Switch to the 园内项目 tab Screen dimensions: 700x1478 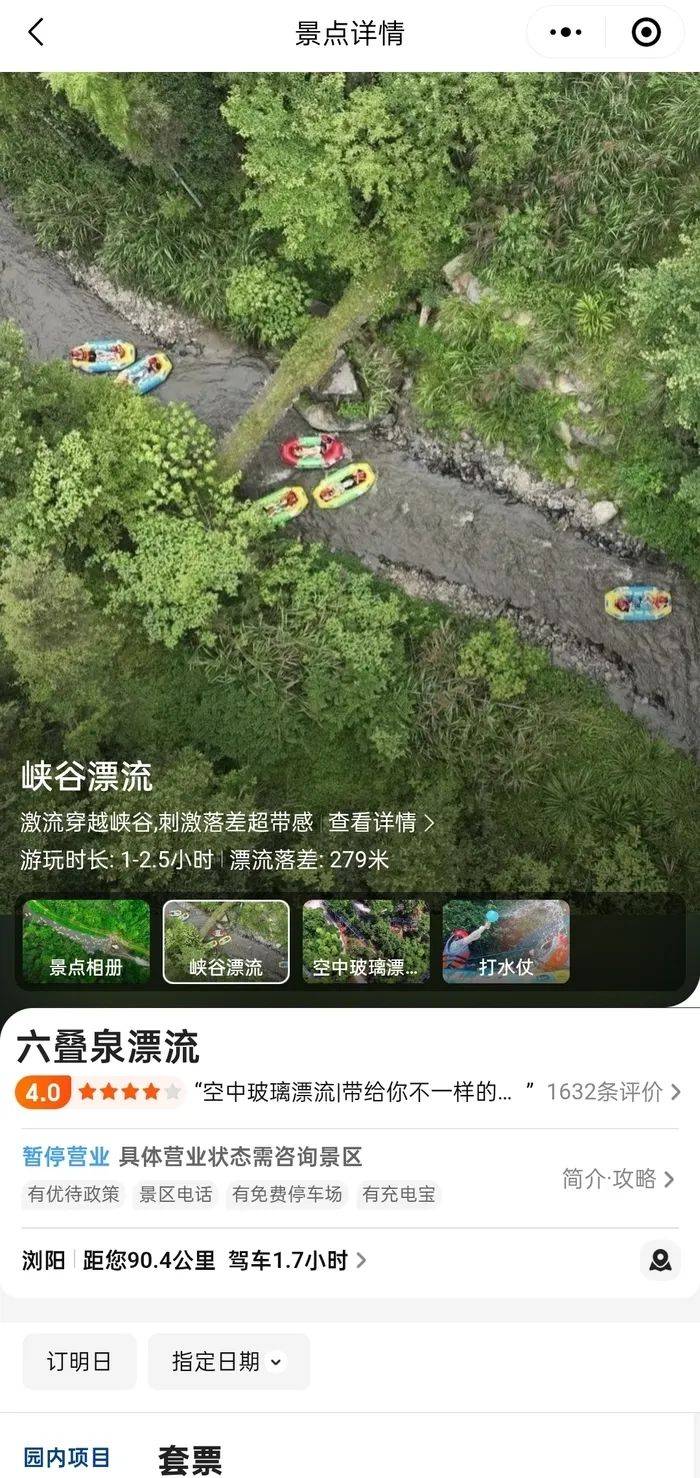[x=67, y=1458]
